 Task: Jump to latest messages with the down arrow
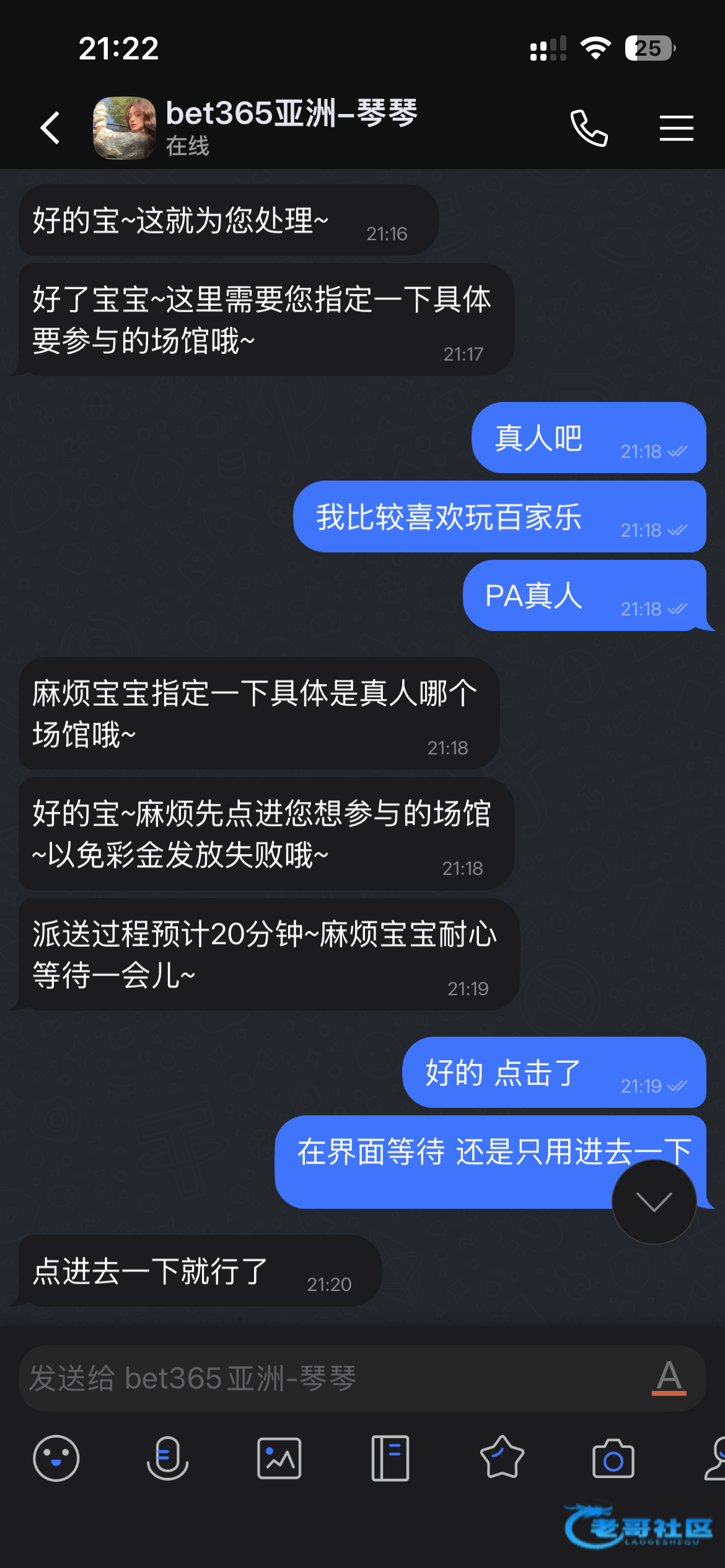[654, 1202]
